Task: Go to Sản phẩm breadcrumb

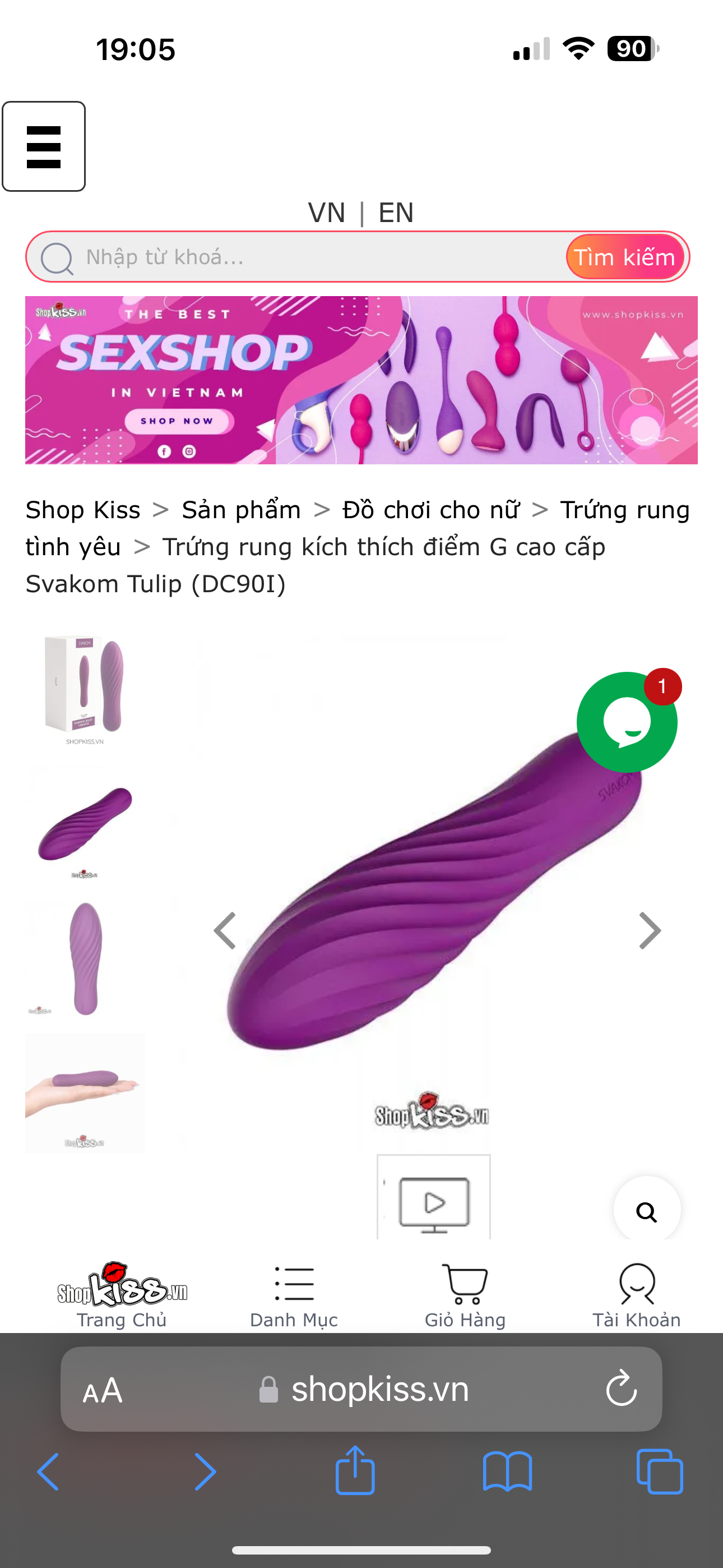Action: coord(241,510)
